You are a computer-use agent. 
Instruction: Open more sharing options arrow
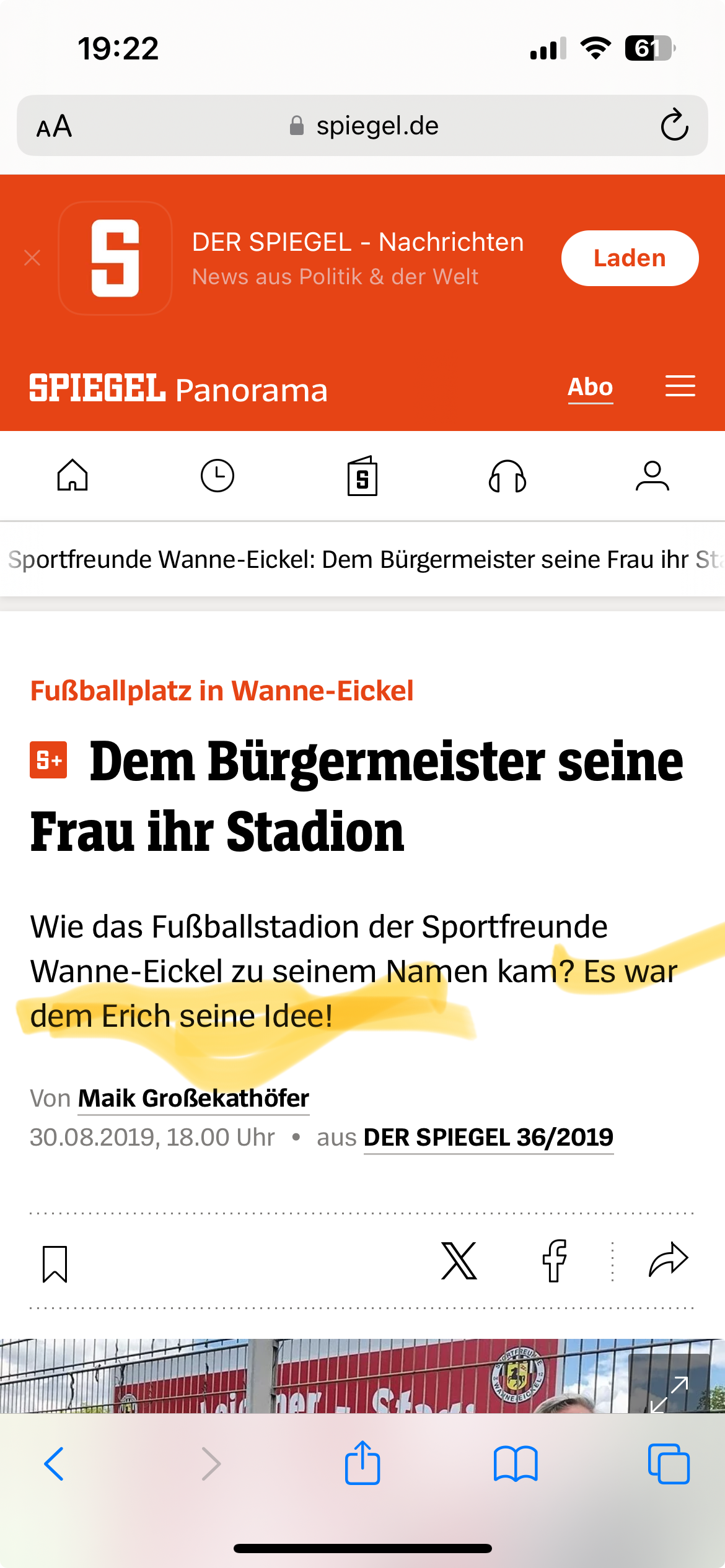pyautogui.click(x=668, y=1260)
